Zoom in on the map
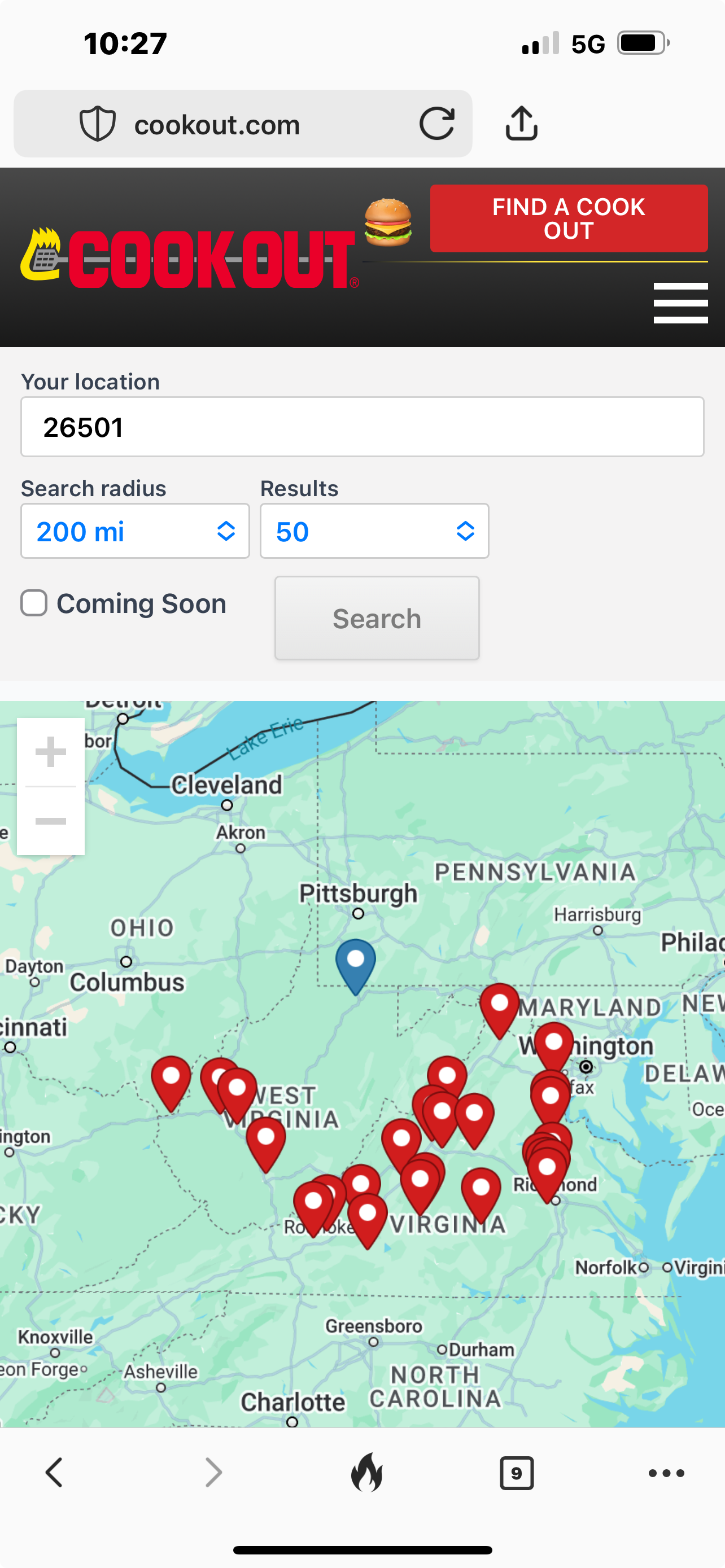The height and width of the screenshot is (1568, 725). (x=51, y=752)
